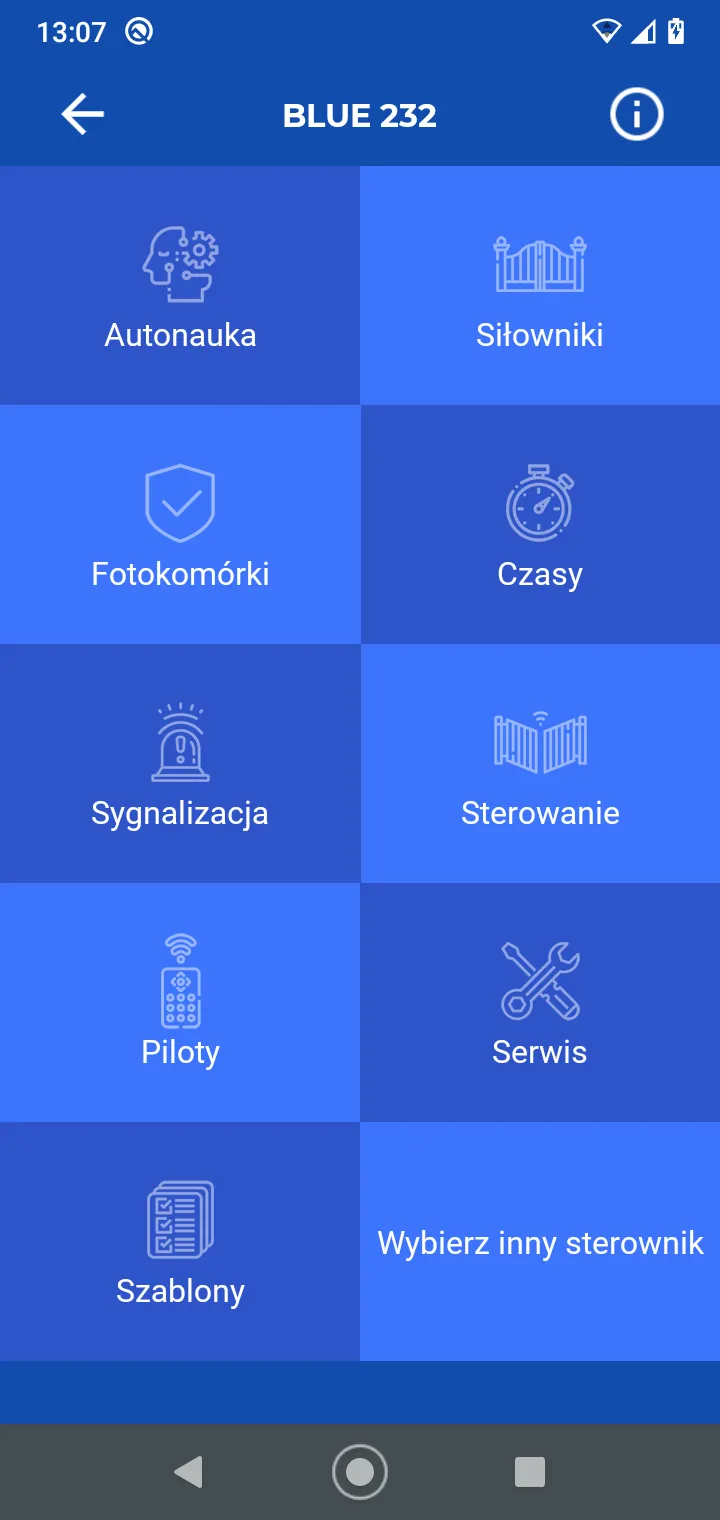Open the Szablony templates tile

[x=180, y=1242]
